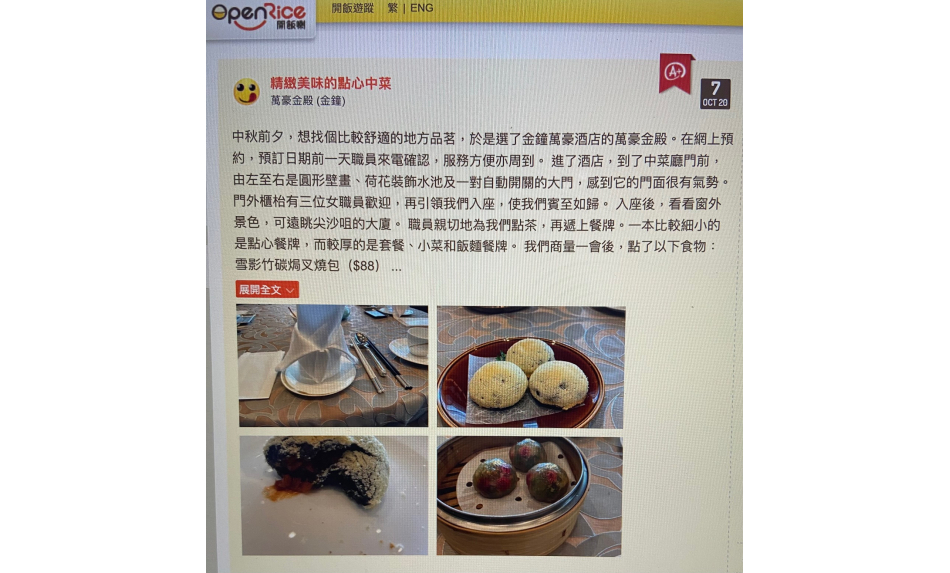
Task: Open the table setting photo
Action: click(x=332, y=365)
